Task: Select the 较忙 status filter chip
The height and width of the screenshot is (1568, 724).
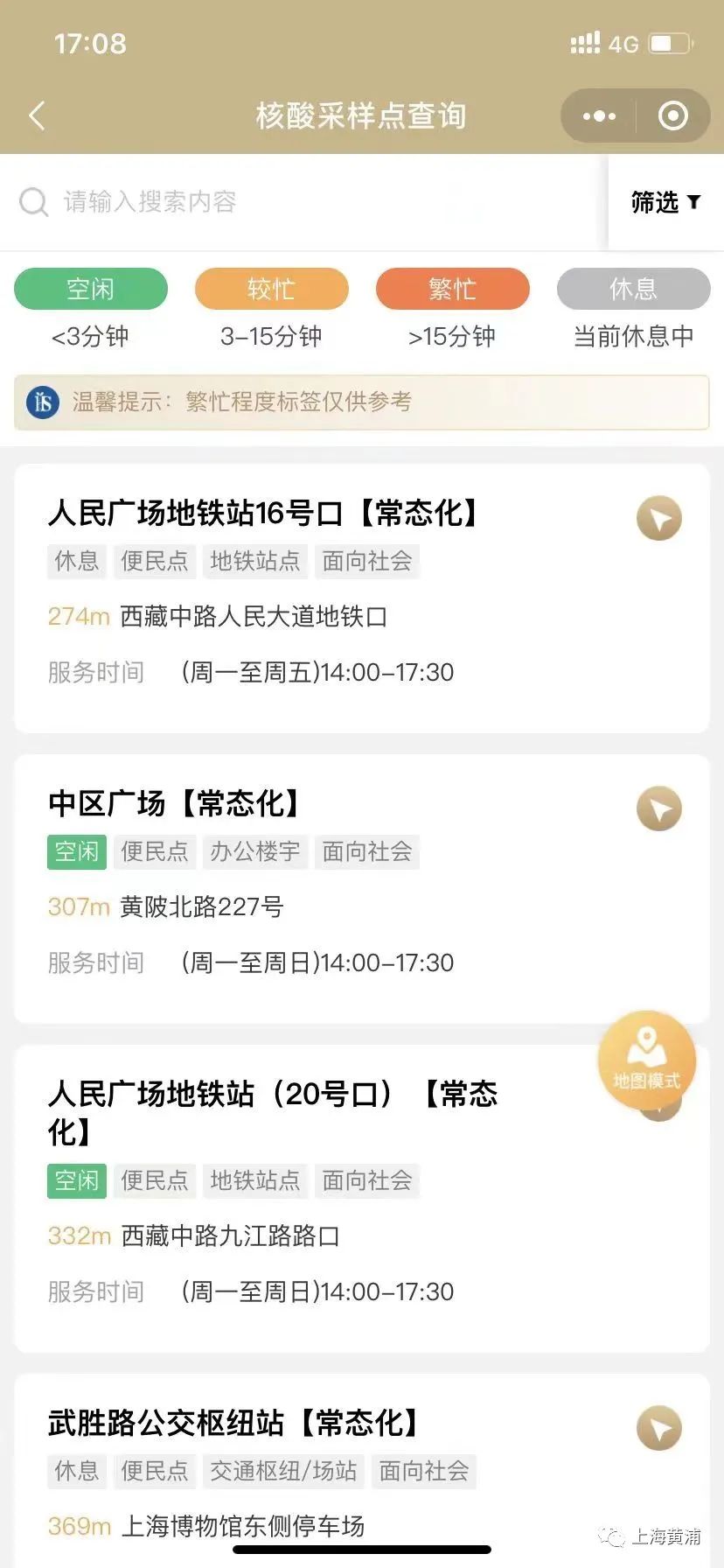Action: pyautogui.click(x=271, y=289)
